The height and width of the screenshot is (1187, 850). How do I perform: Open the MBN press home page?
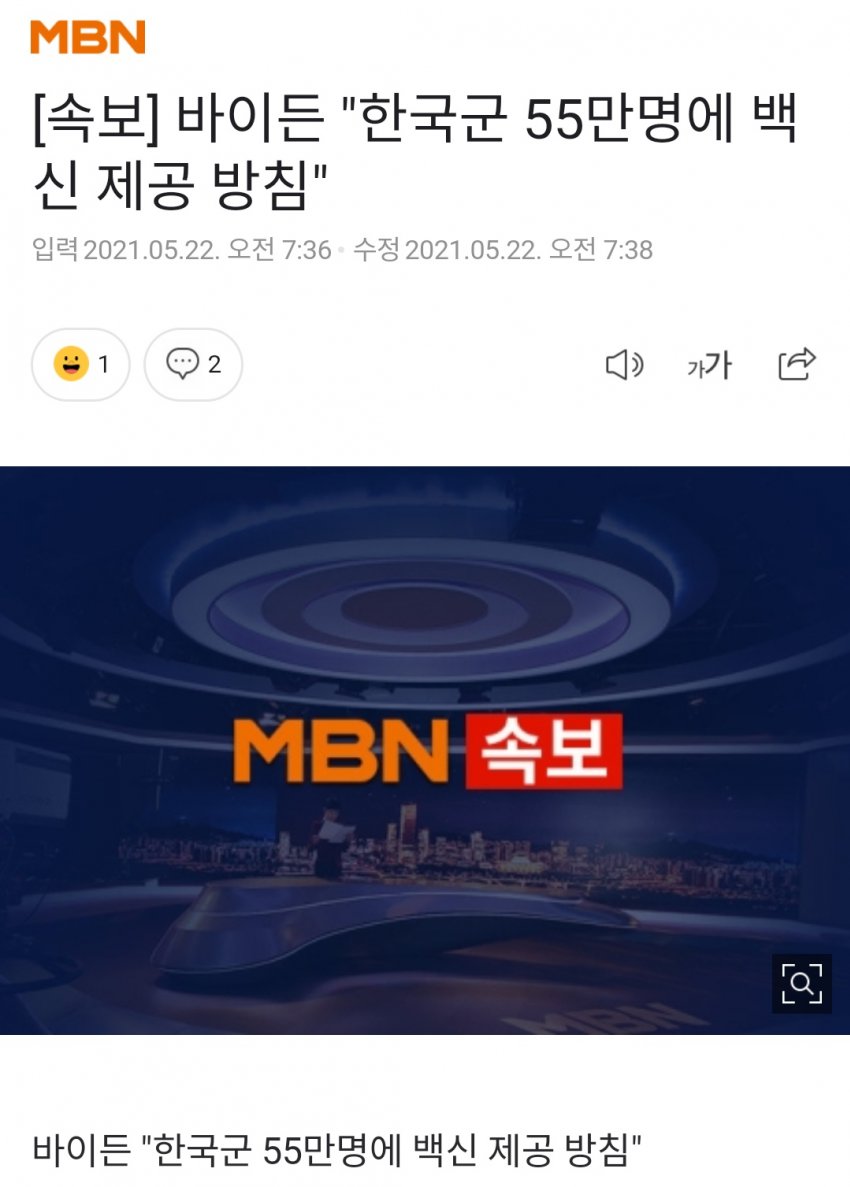(88, 37)
